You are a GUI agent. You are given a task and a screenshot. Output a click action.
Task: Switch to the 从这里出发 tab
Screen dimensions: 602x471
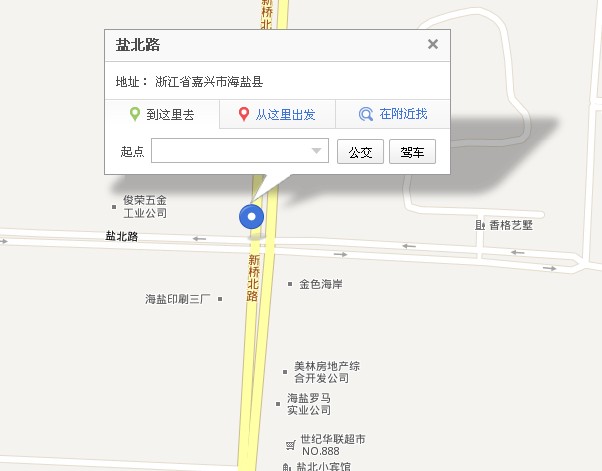(x=277, y=114)
